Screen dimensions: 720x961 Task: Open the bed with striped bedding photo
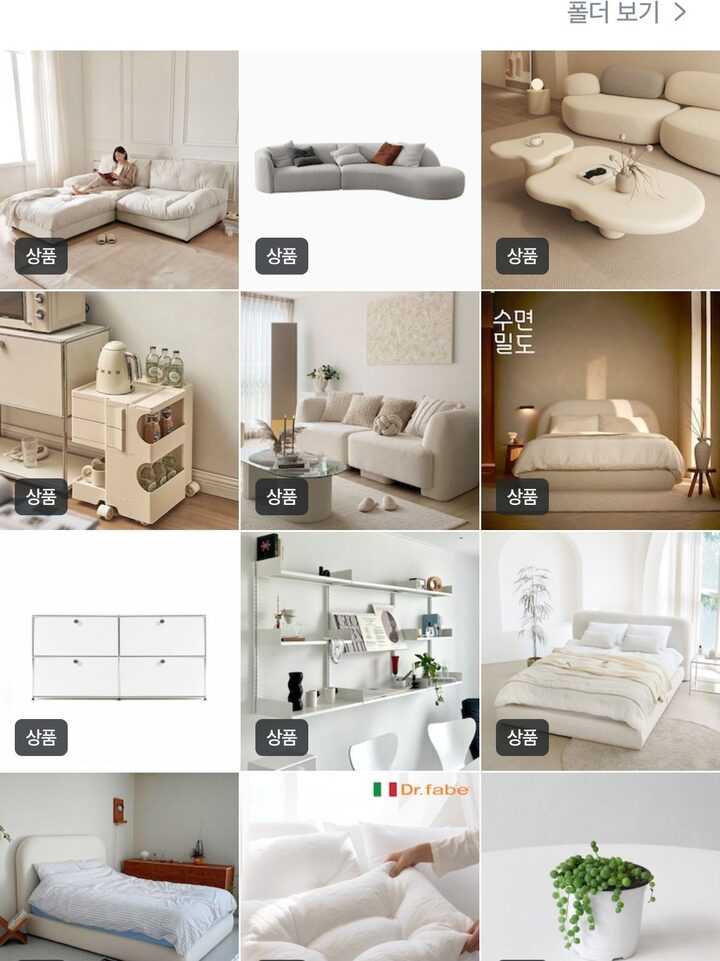point(119,868)
